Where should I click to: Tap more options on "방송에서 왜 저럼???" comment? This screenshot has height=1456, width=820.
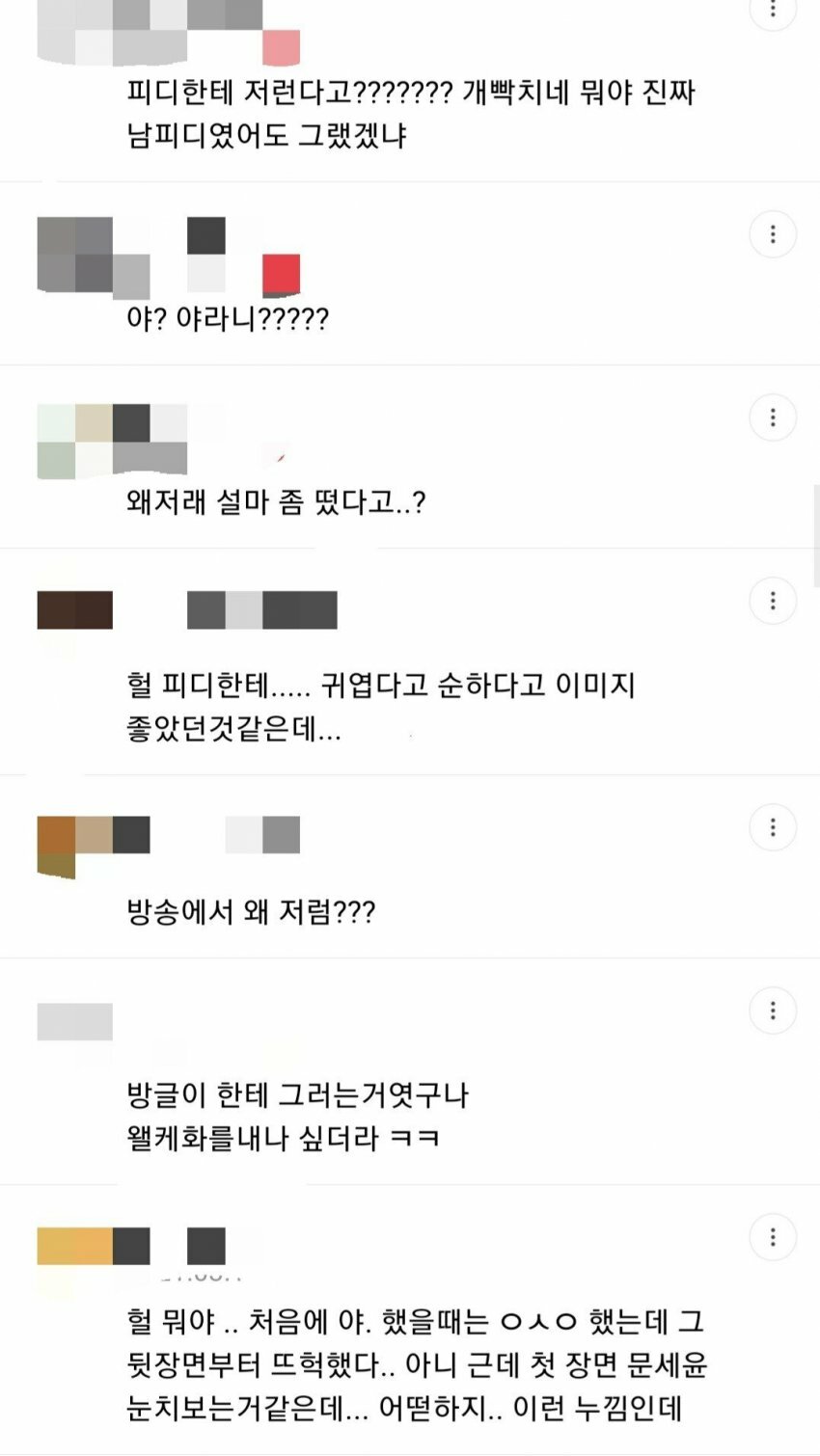click(773, 827)
